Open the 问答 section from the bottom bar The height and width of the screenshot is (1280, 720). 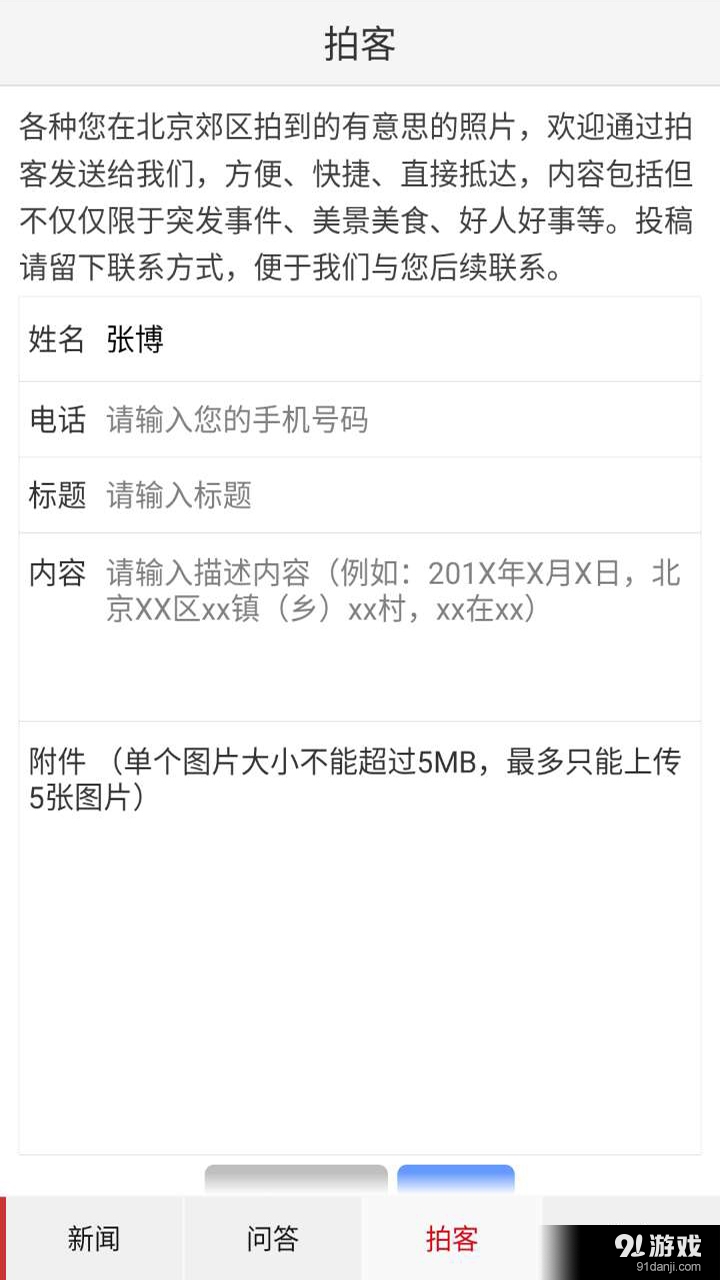[270, 1237]
